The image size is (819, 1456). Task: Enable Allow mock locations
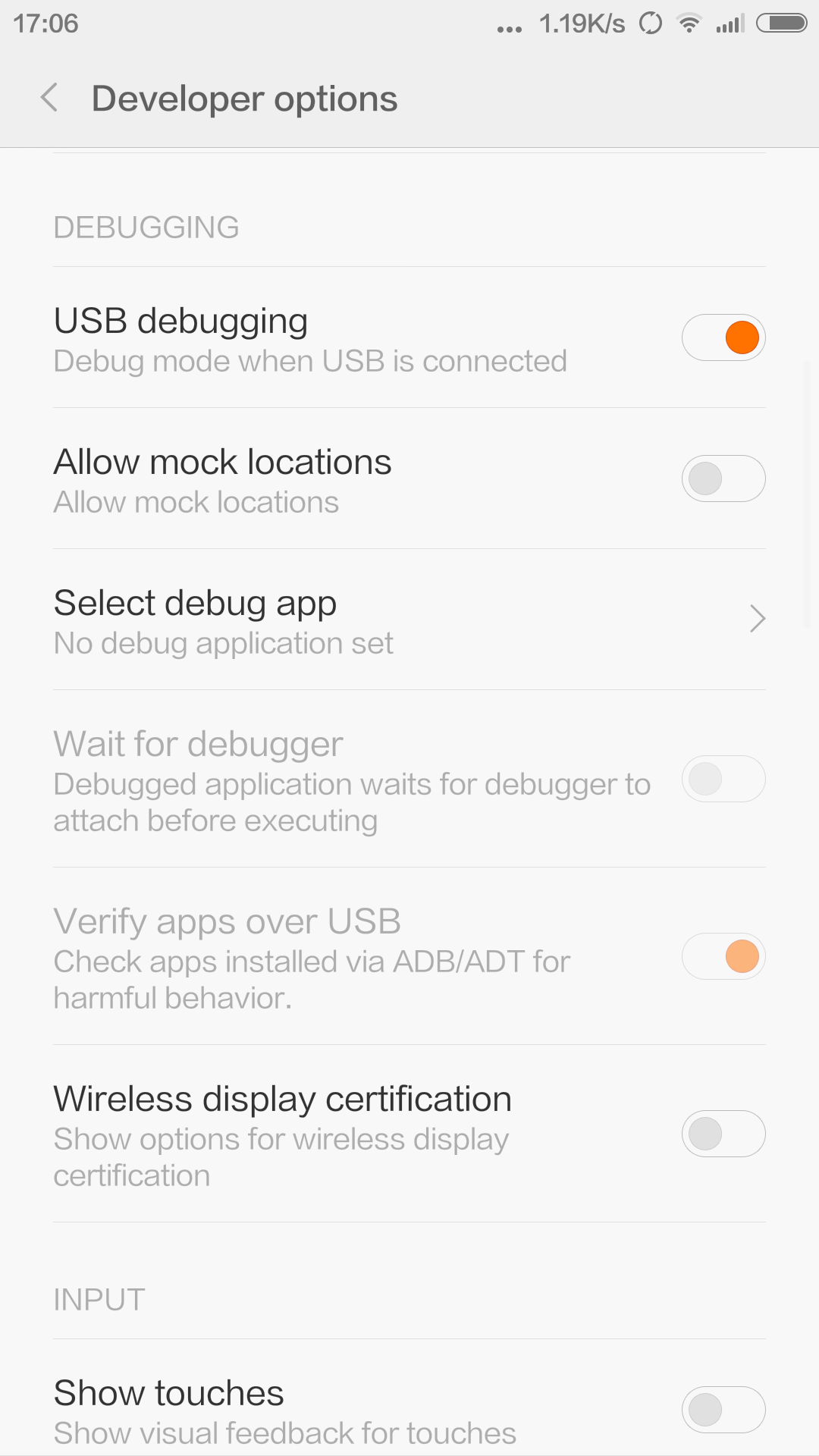[723, 479]
